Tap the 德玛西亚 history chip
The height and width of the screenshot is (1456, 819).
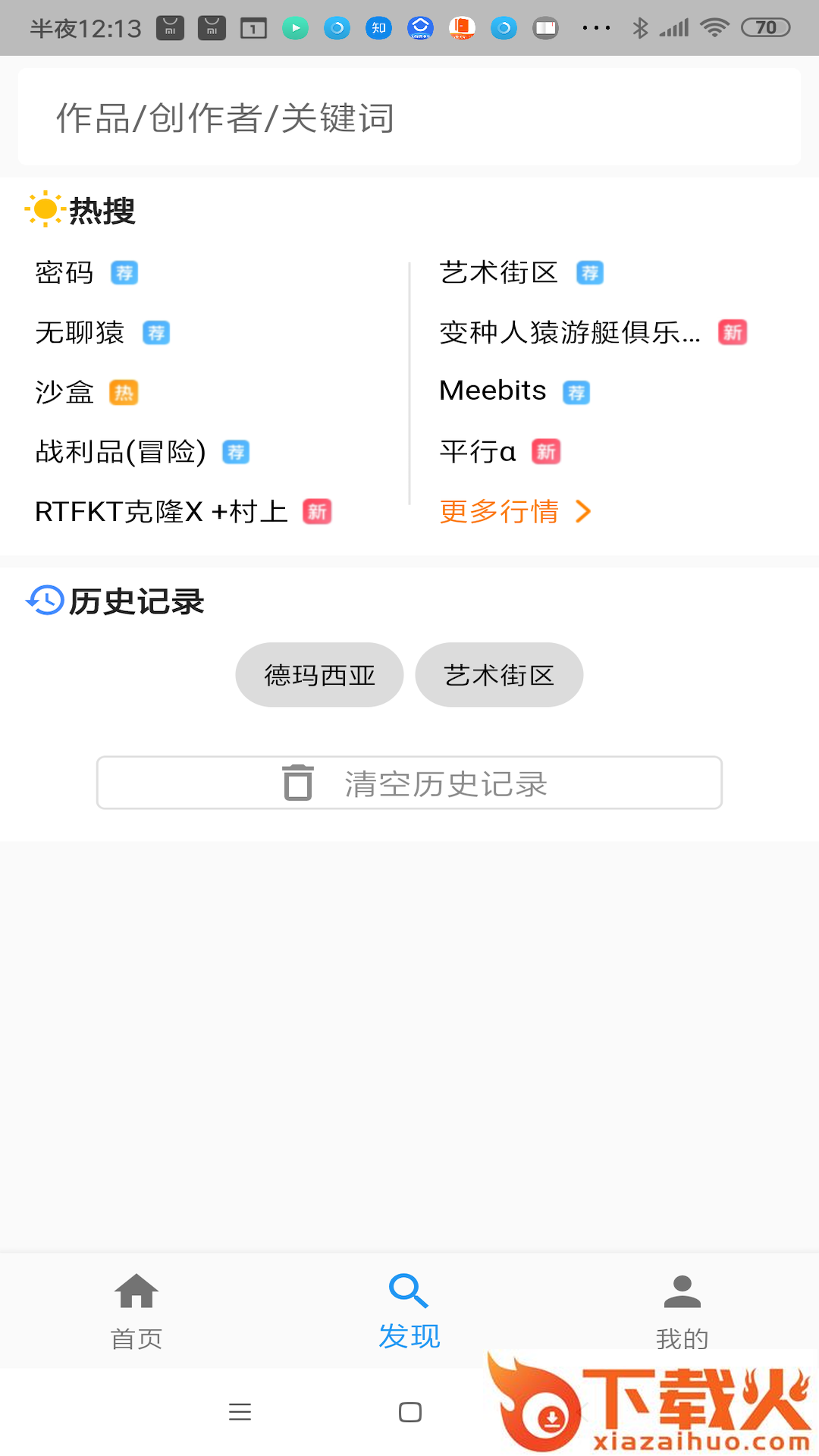pyautogui.click(x=319, y=675)
